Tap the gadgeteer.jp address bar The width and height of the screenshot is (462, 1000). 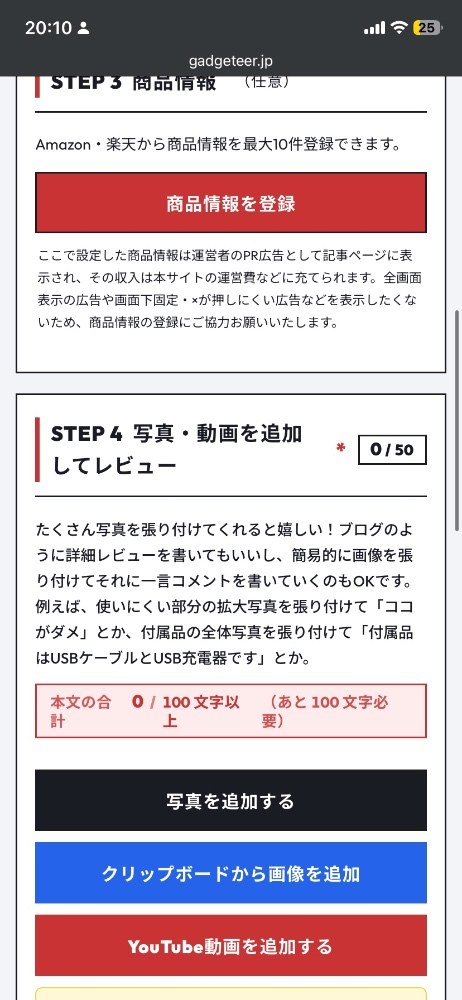point(230,61)
